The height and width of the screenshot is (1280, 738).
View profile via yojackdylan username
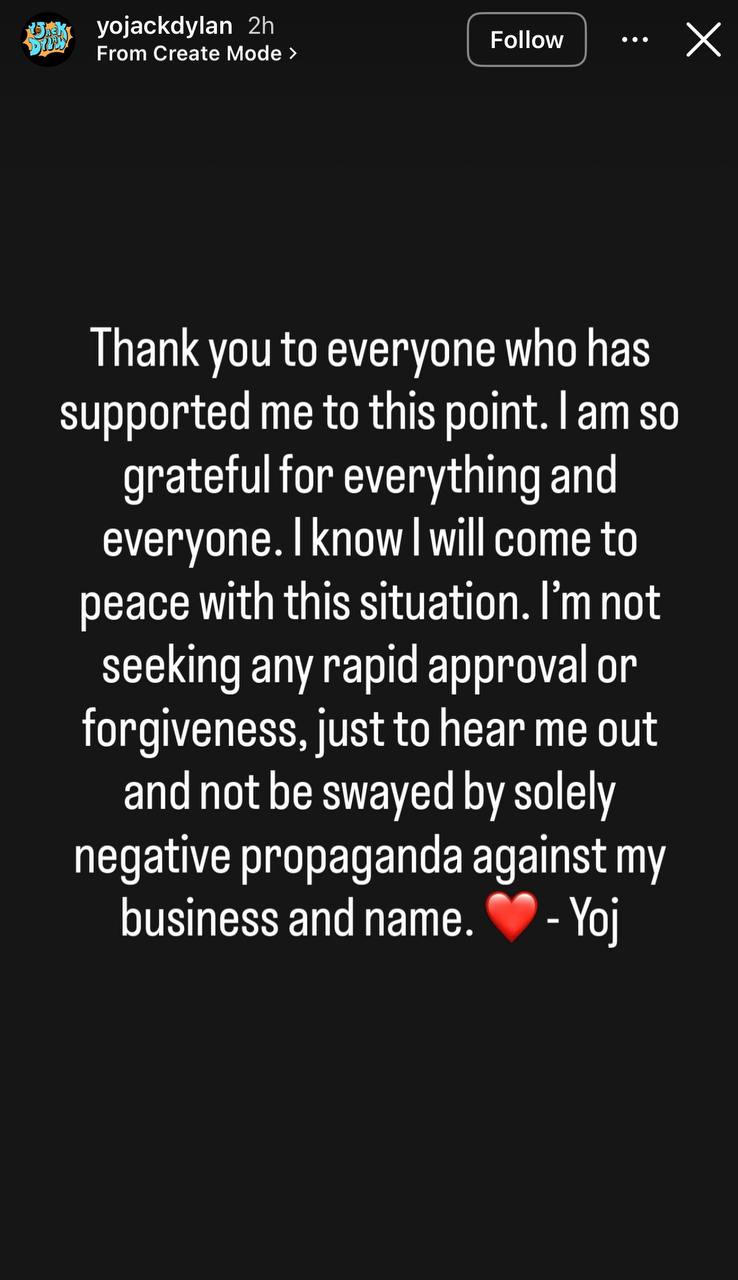(x=164, y=27)
